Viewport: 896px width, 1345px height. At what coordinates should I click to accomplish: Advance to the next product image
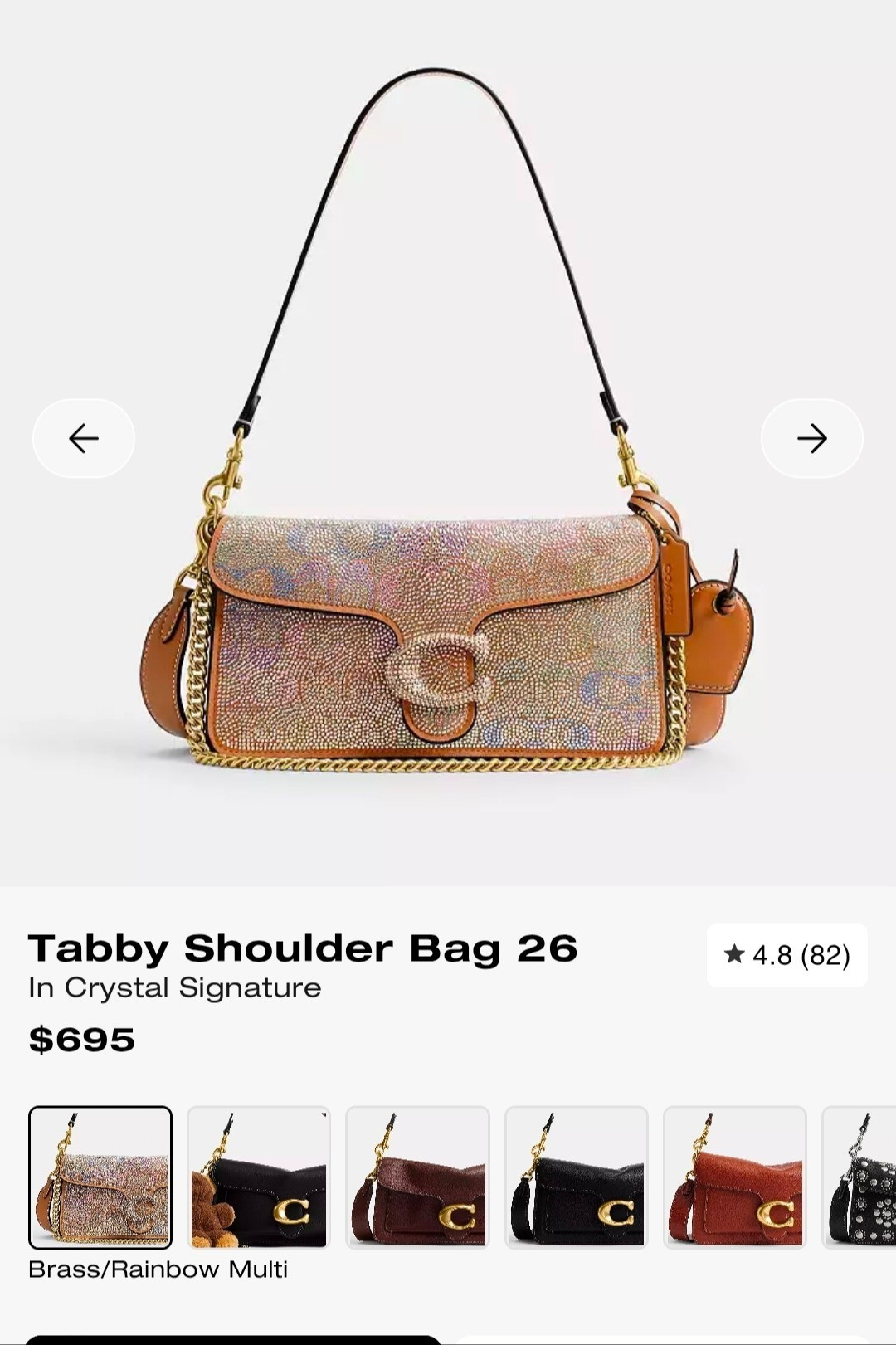811,437
